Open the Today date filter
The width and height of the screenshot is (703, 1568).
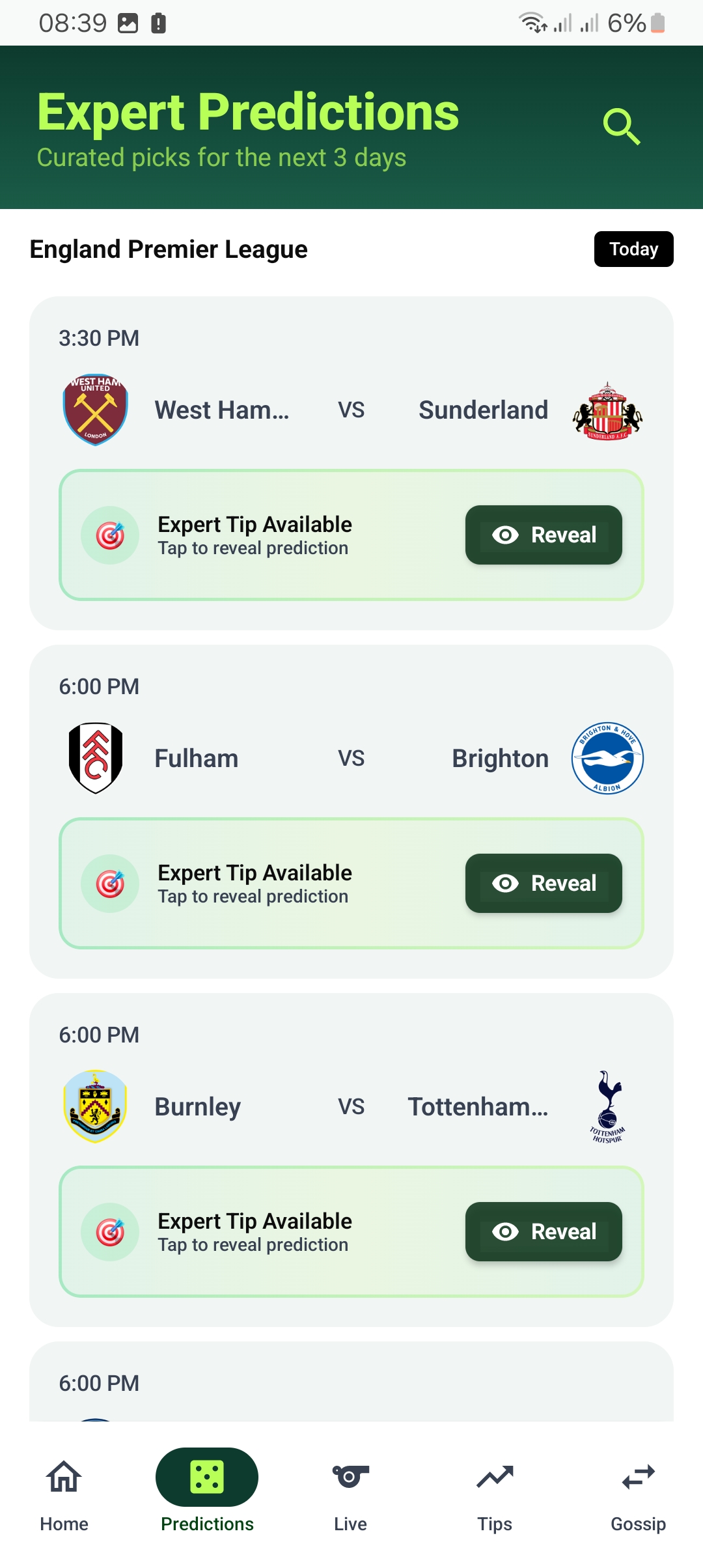point(633,249)
